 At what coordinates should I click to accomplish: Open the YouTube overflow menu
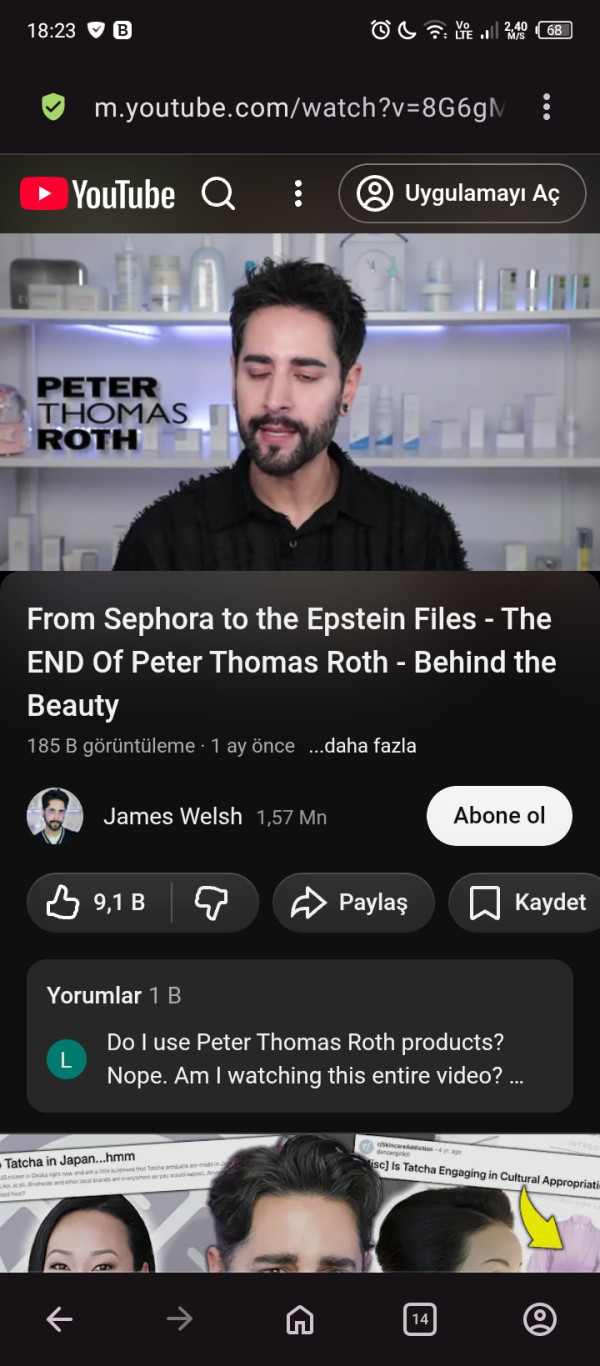pyautogui.click(x=298, y=194)
